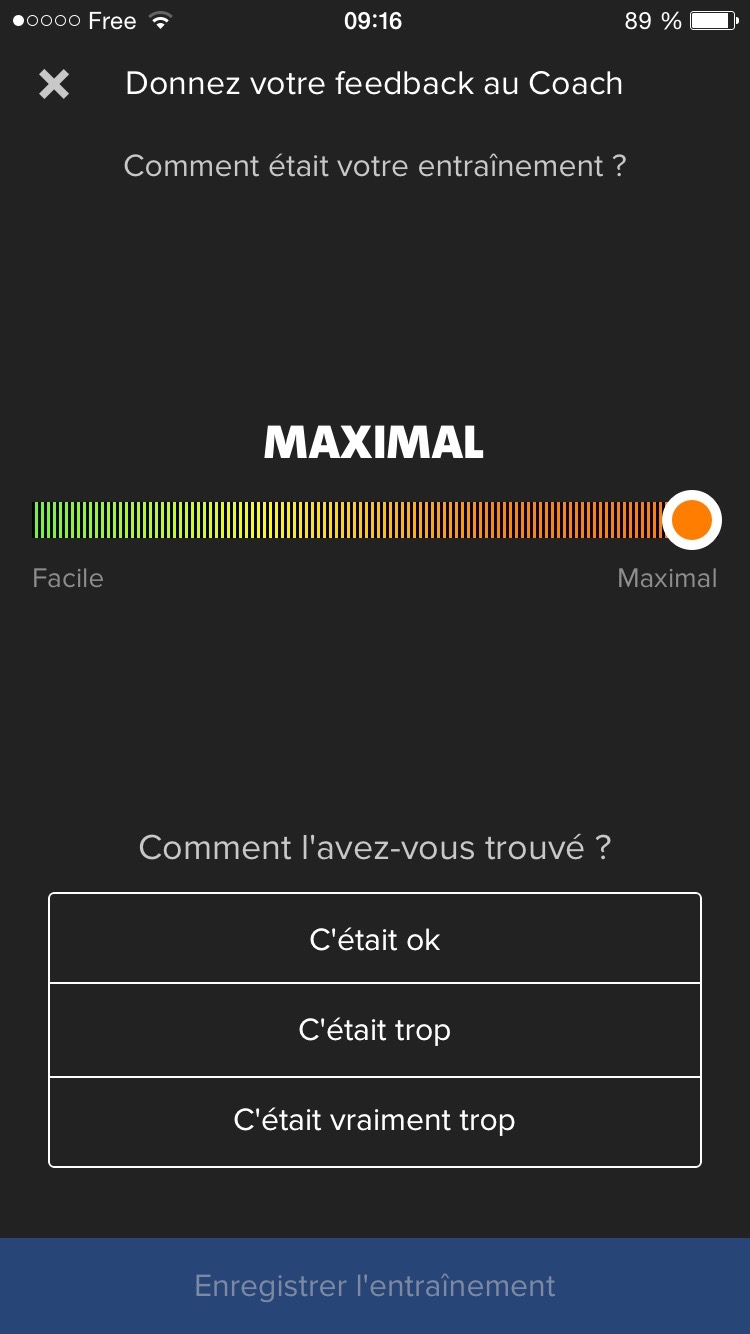Viewport: 750px width, 1334px height.
Task: Select the "C'était ok" option
Action: point(375,939)
